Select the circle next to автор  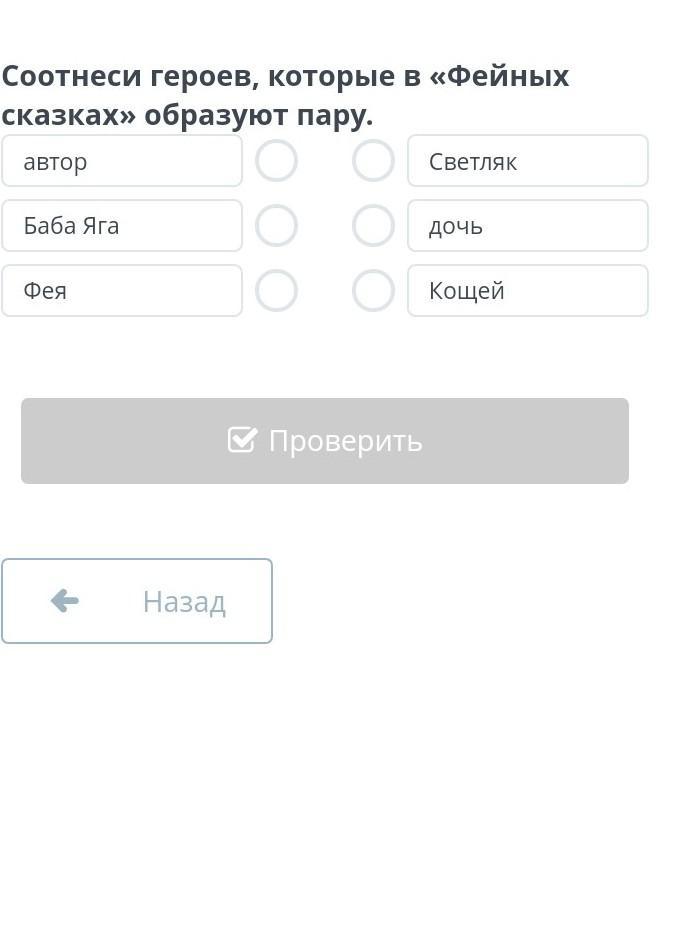[276, 161]
